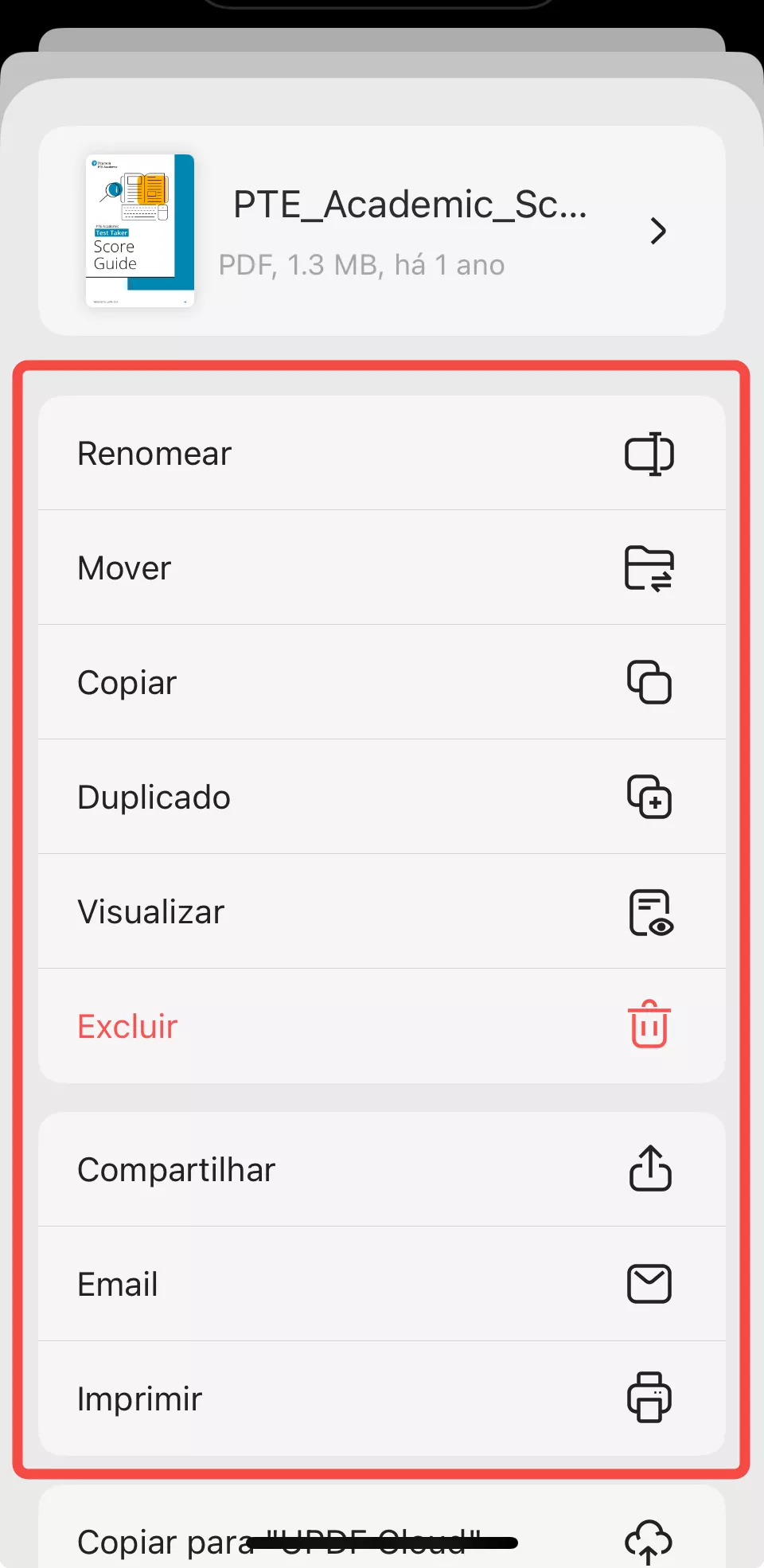This screenshot has width=764, height=1568.
Task: Tap the PTE Score Guide thumbnail
Action: (x=139, y=230)
